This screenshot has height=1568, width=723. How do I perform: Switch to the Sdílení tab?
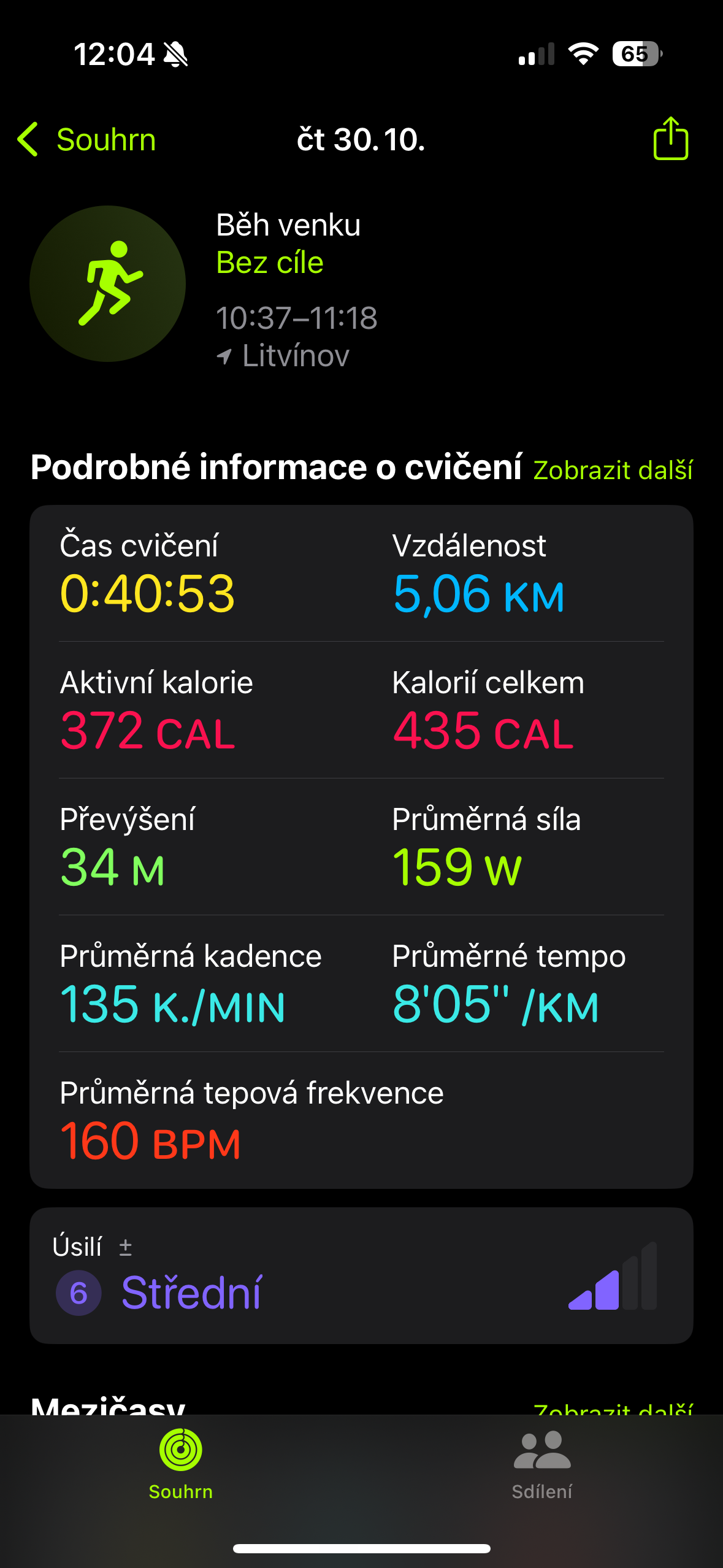pos(541,1464)
